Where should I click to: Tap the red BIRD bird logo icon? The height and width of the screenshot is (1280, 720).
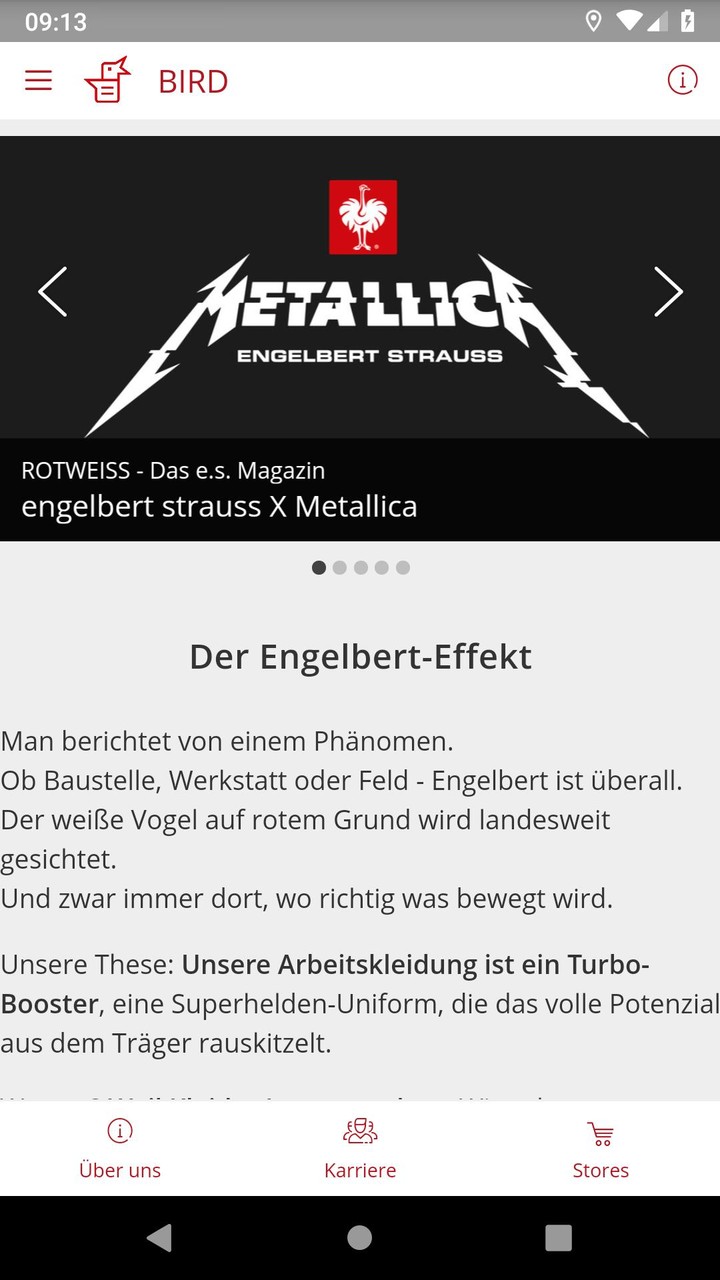point(108,80)
